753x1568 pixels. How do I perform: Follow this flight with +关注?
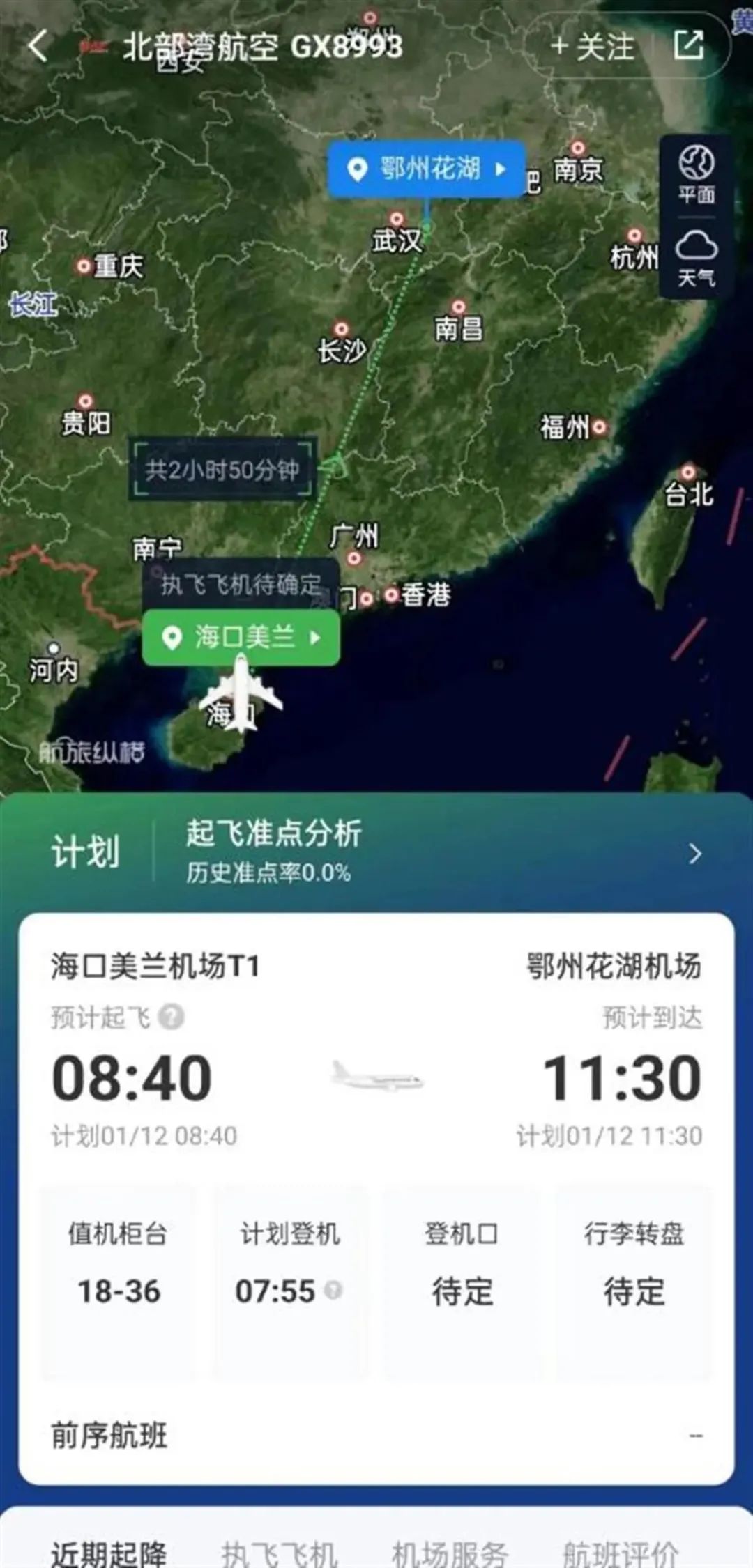[x=593, y=47]
